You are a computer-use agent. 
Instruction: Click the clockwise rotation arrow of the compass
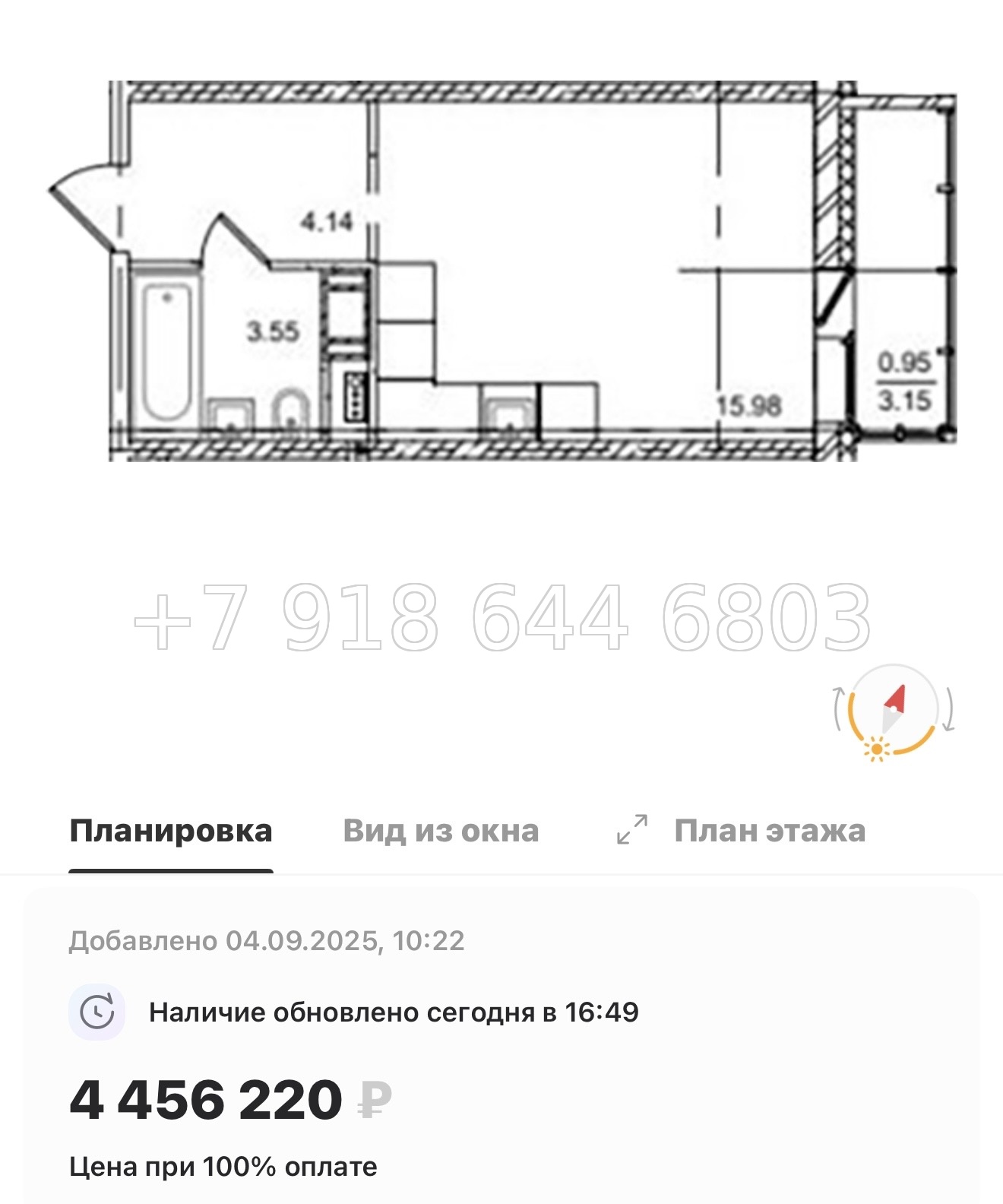coord(948,709)
